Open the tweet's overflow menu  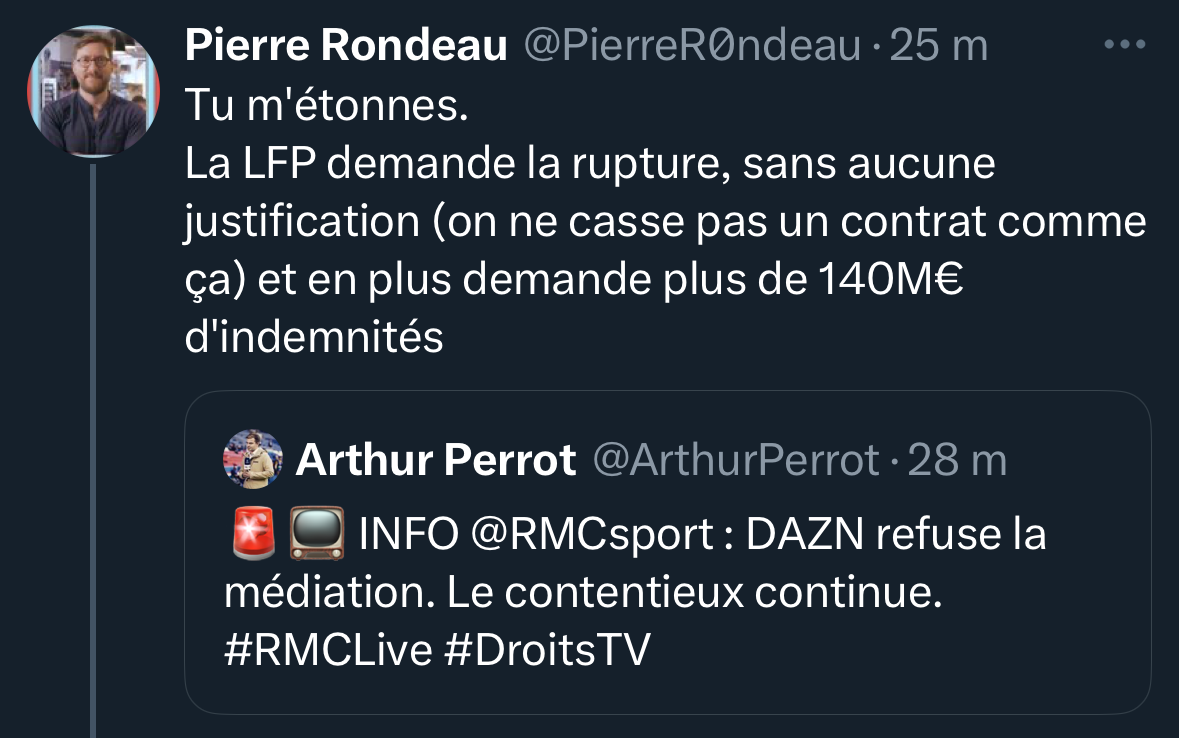[1123, 45]
